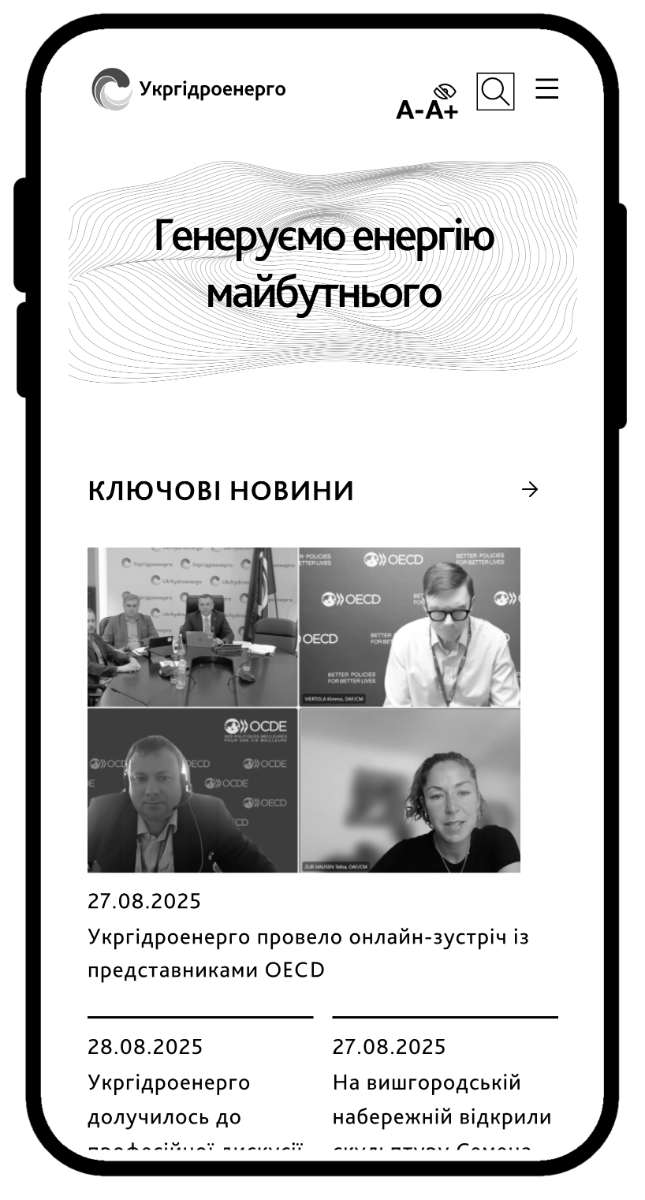
Task: Decrease font size with A-
Action: 411,110
